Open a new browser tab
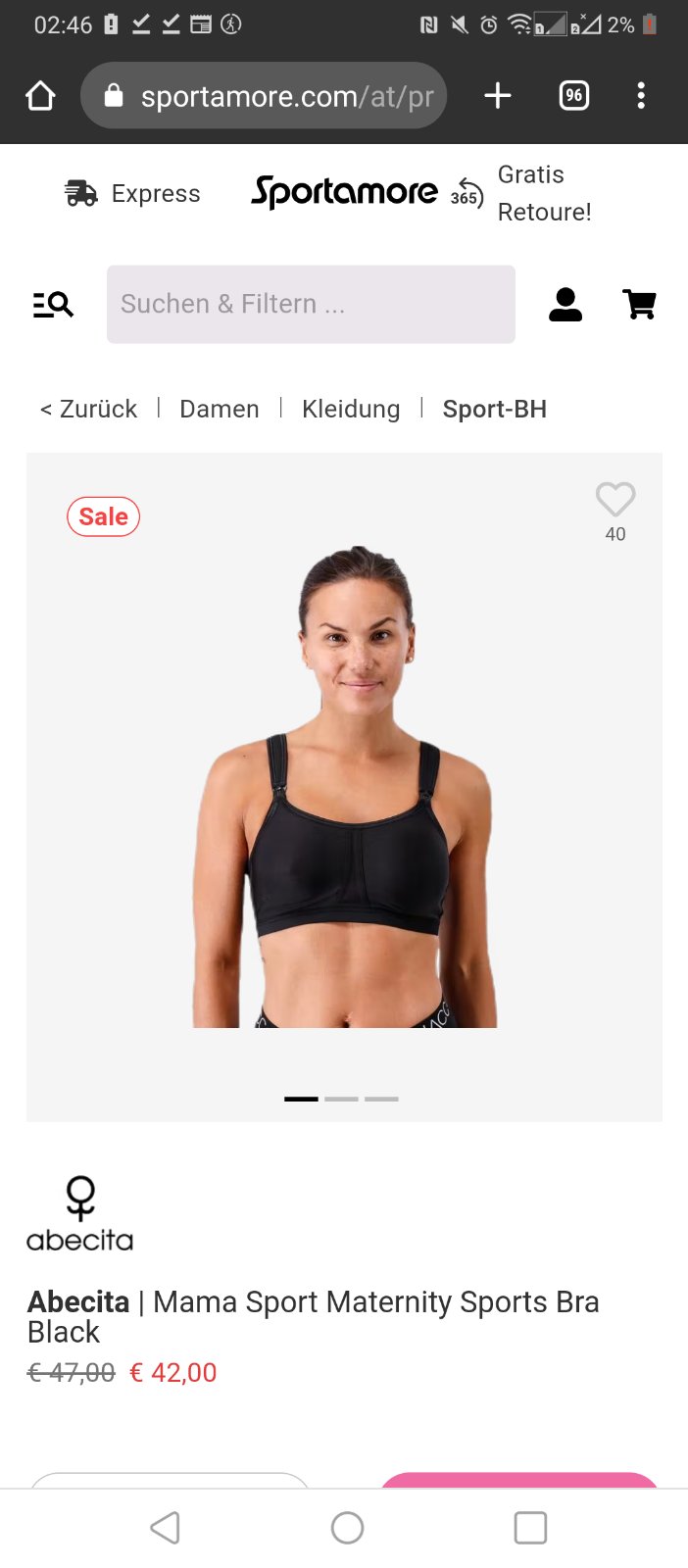 pyautogui.click(x=498, y=96)
